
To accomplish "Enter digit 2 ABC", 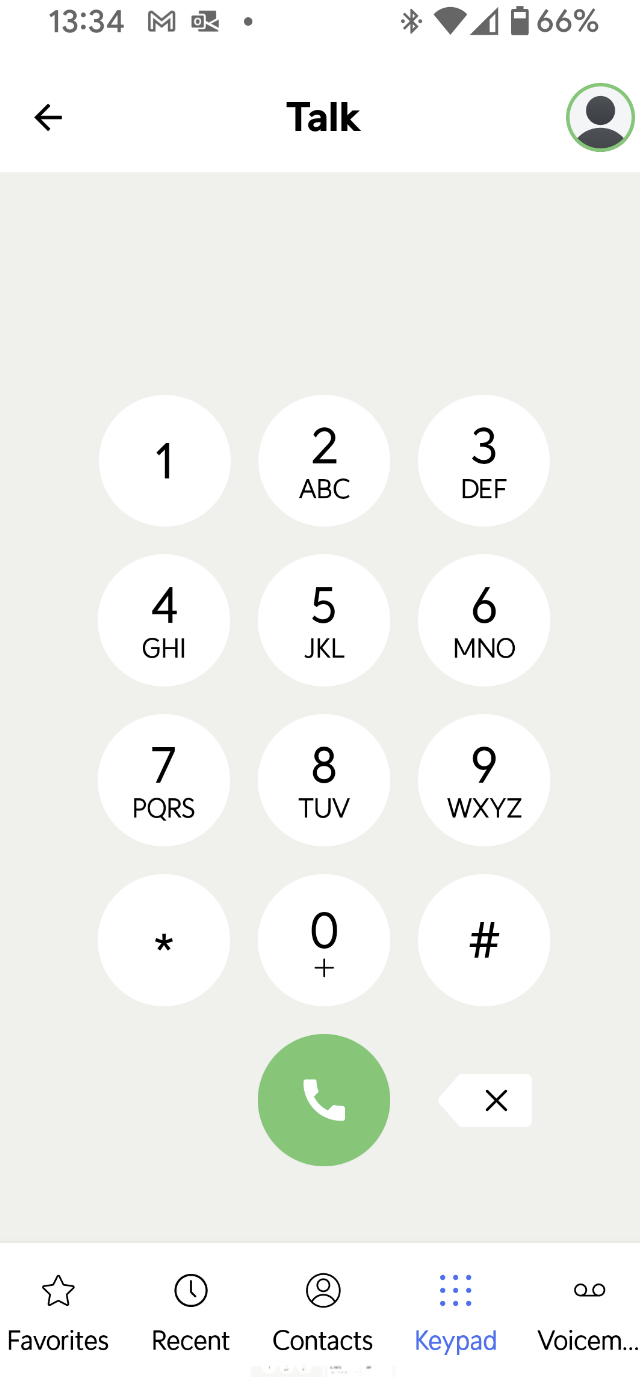I will point(324,461).
